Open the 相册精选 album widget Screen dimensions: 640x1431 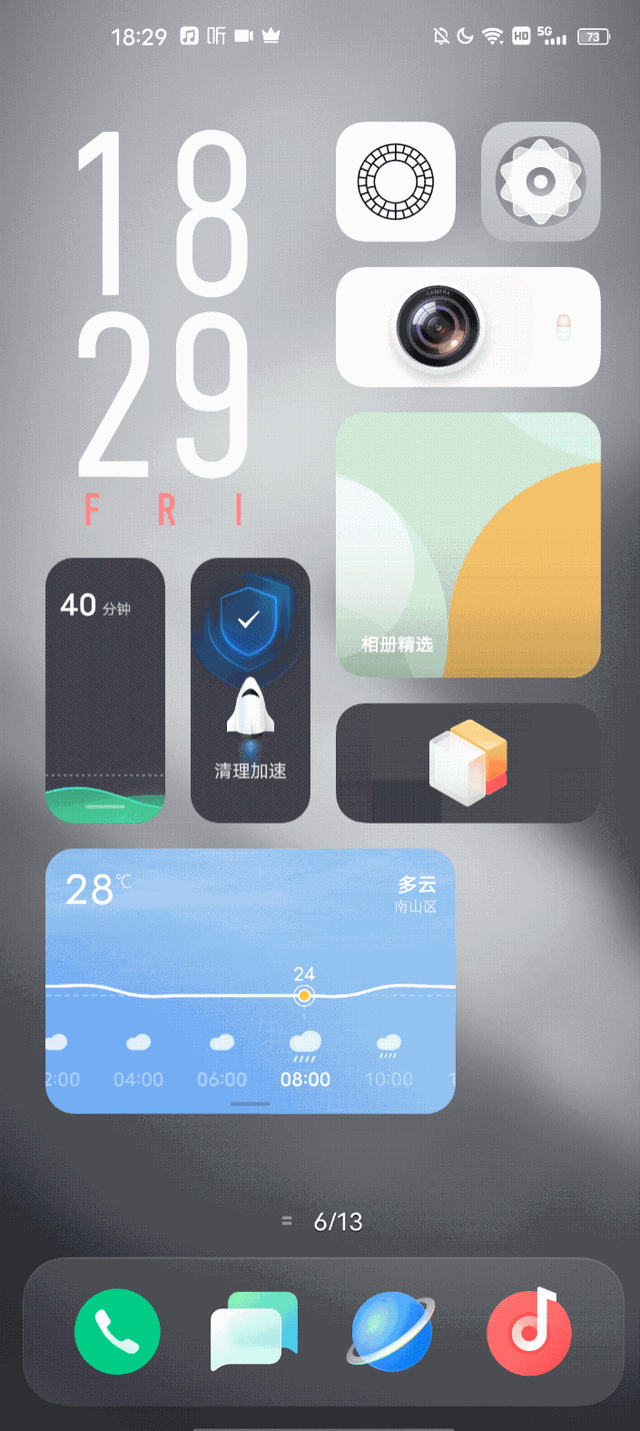pyautogui.click(x=468, y=545)
